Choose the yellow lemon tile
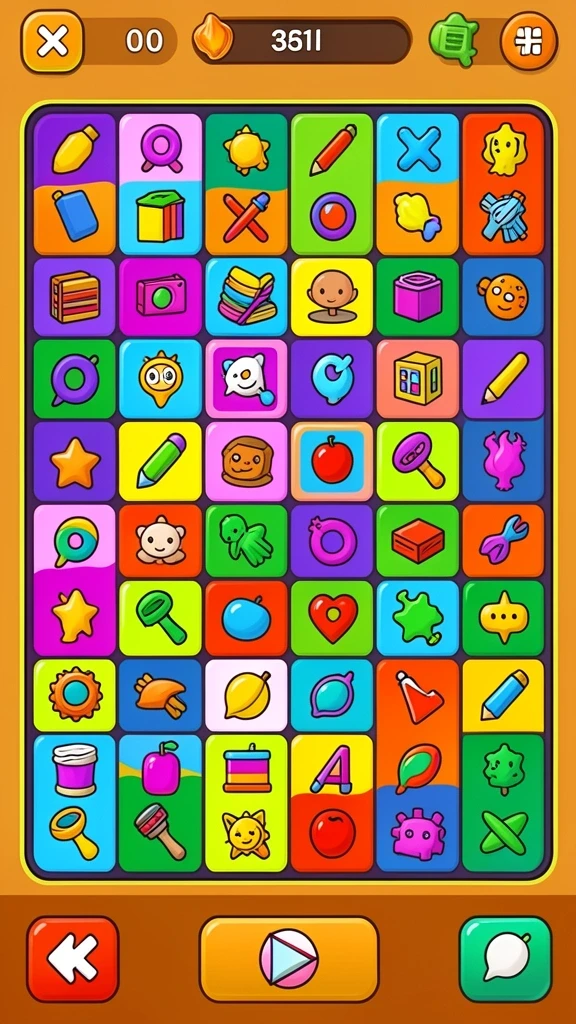The width and height of the screenshot is (576, 1024). pos(246,695)
